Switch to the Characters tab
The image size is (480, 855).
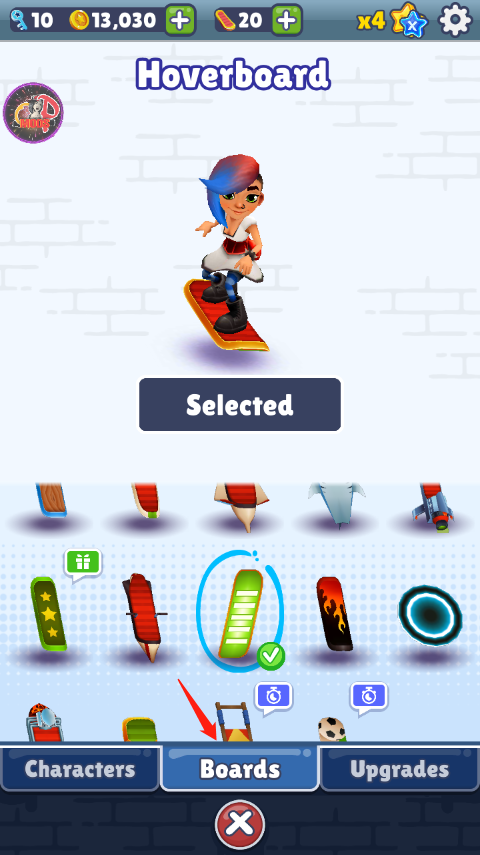point(80,769)
